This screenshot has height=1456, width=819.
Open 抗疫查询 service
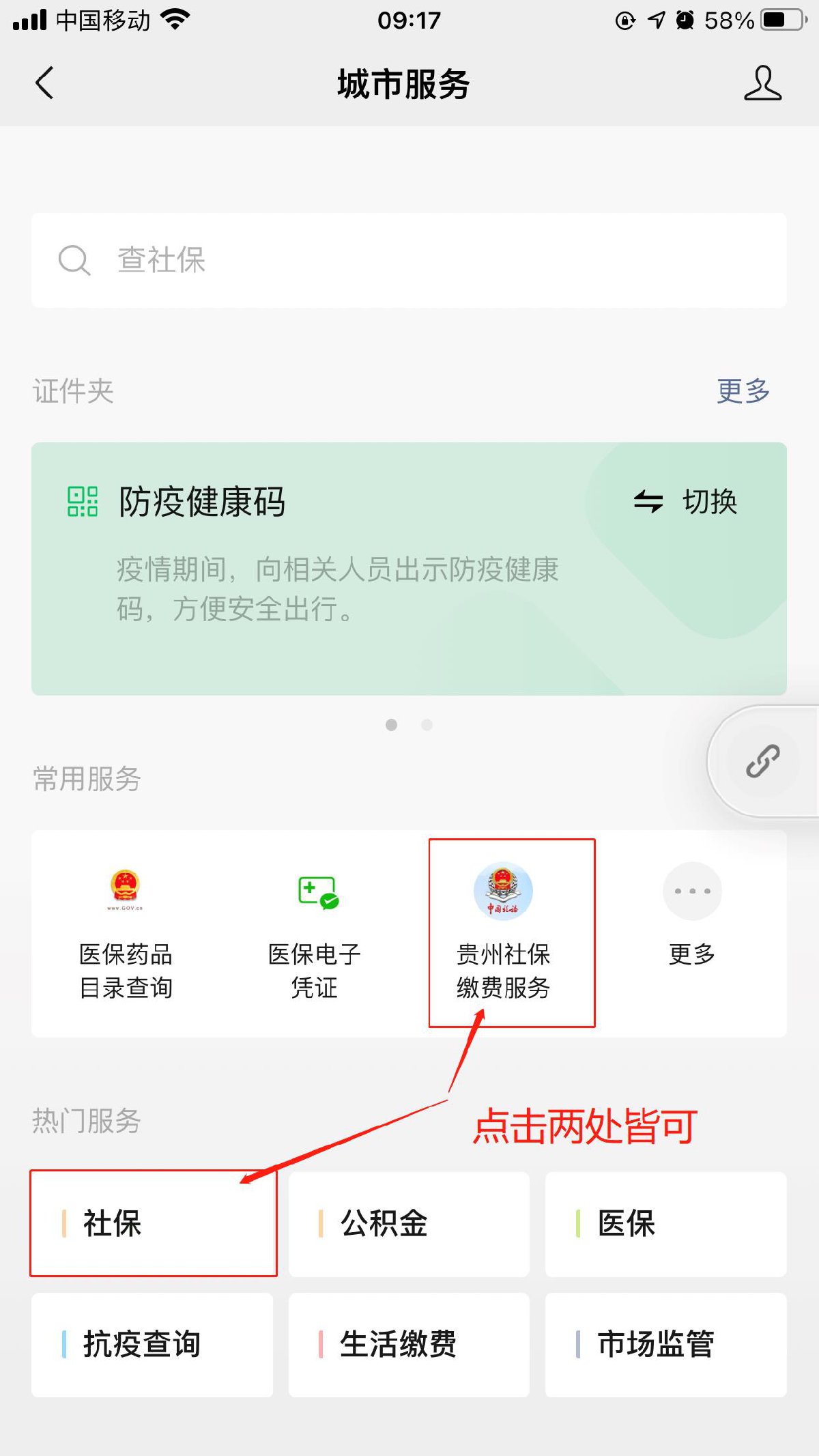coord(152,1344)
